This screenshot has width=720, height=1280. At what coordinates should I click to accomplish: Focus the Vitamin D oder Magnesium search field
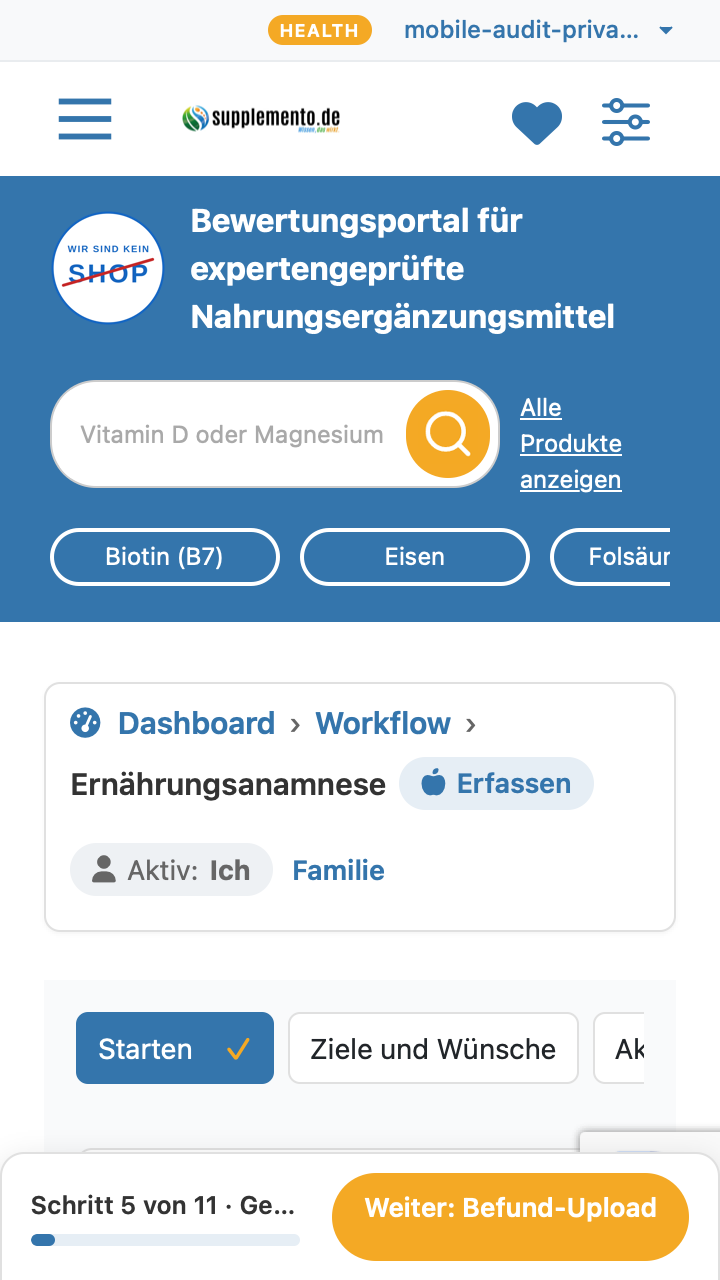pyautogui.click(x=232, y=434)
